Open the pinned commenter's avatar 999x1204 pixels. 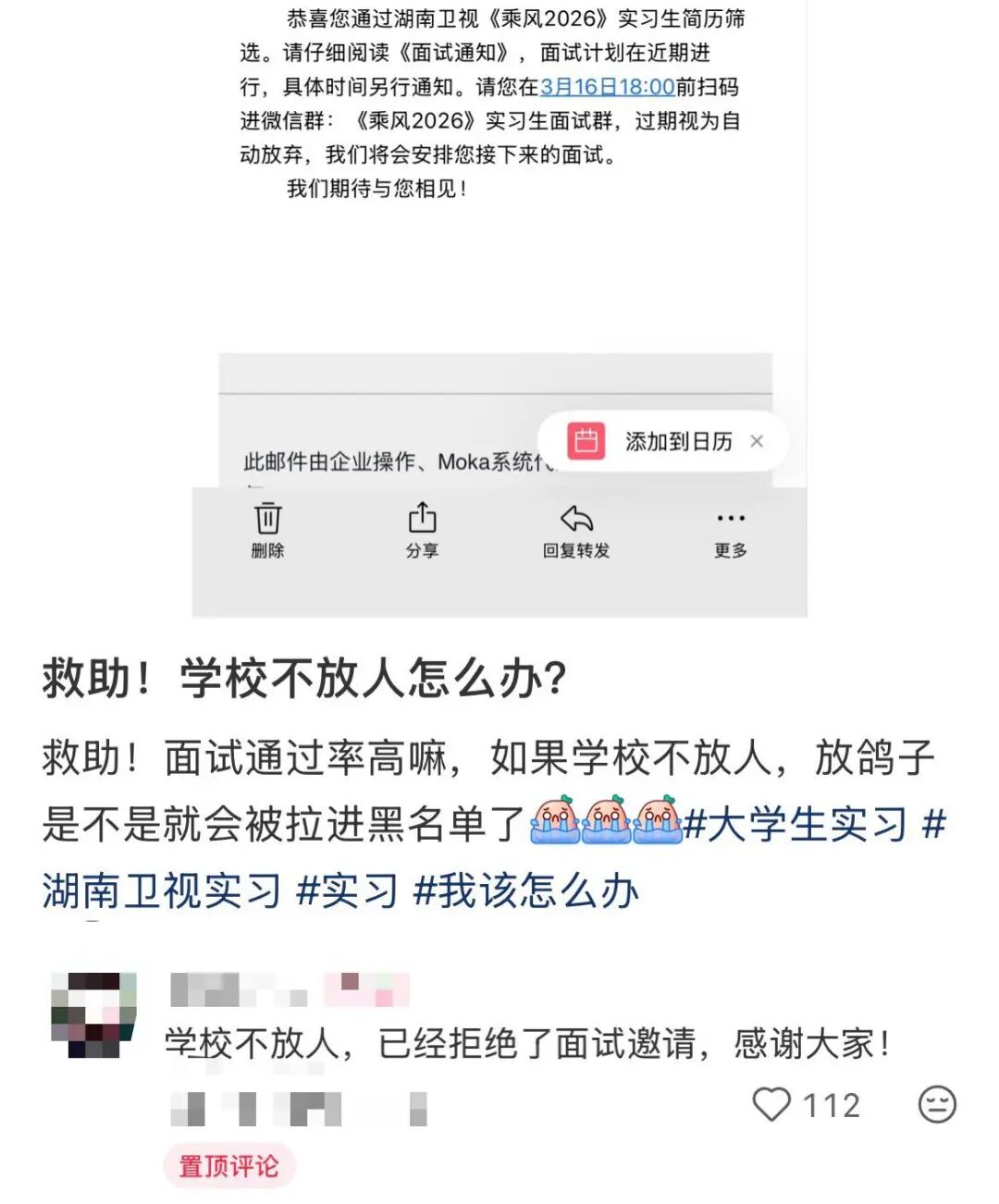pos(93,1014)
